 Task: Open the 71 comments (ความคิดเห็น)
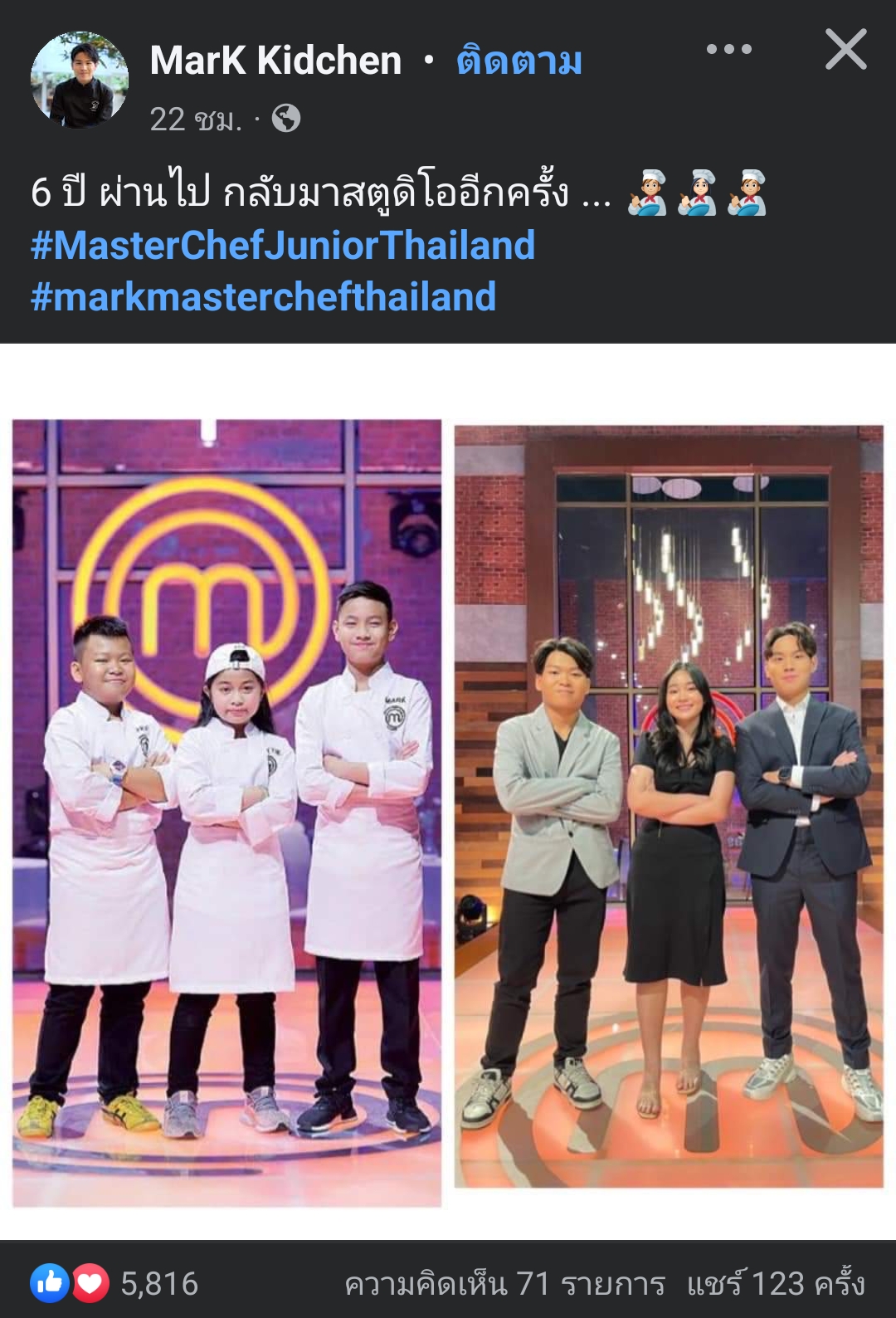(x=504, y=1283)
